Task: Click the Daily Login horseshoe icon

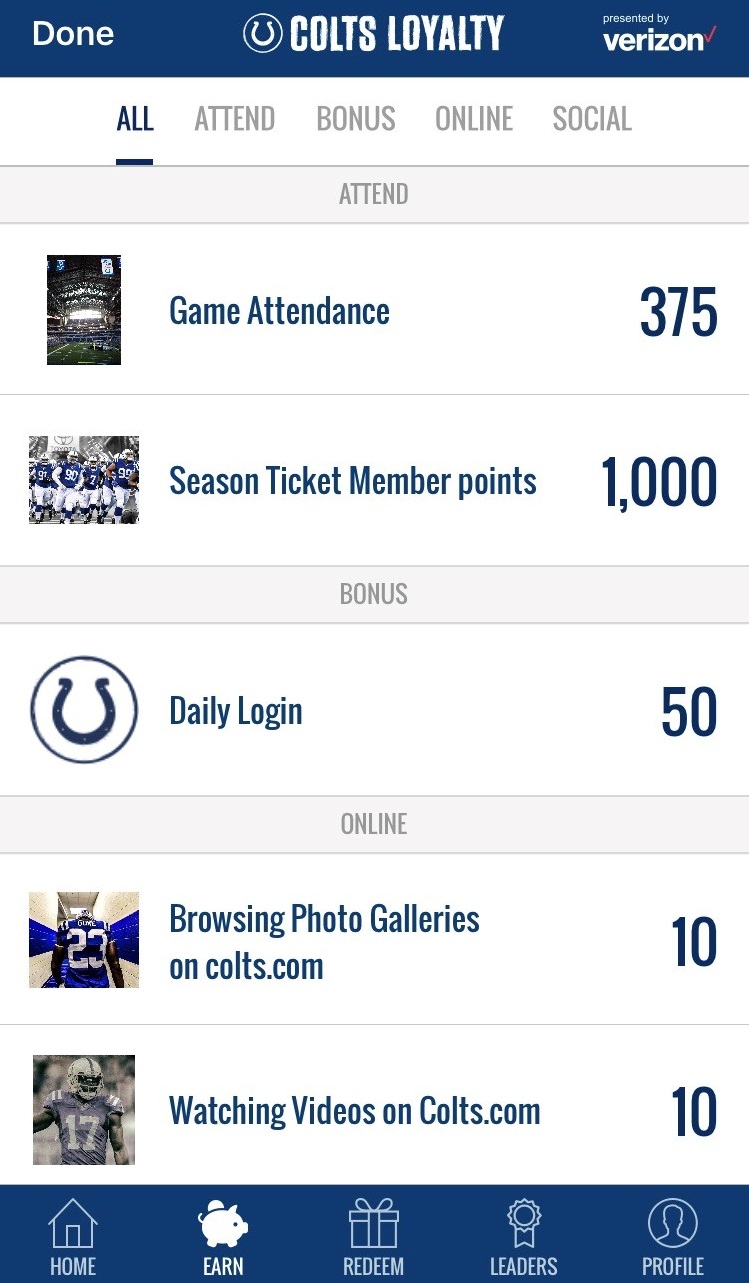Action: [84, 710]
